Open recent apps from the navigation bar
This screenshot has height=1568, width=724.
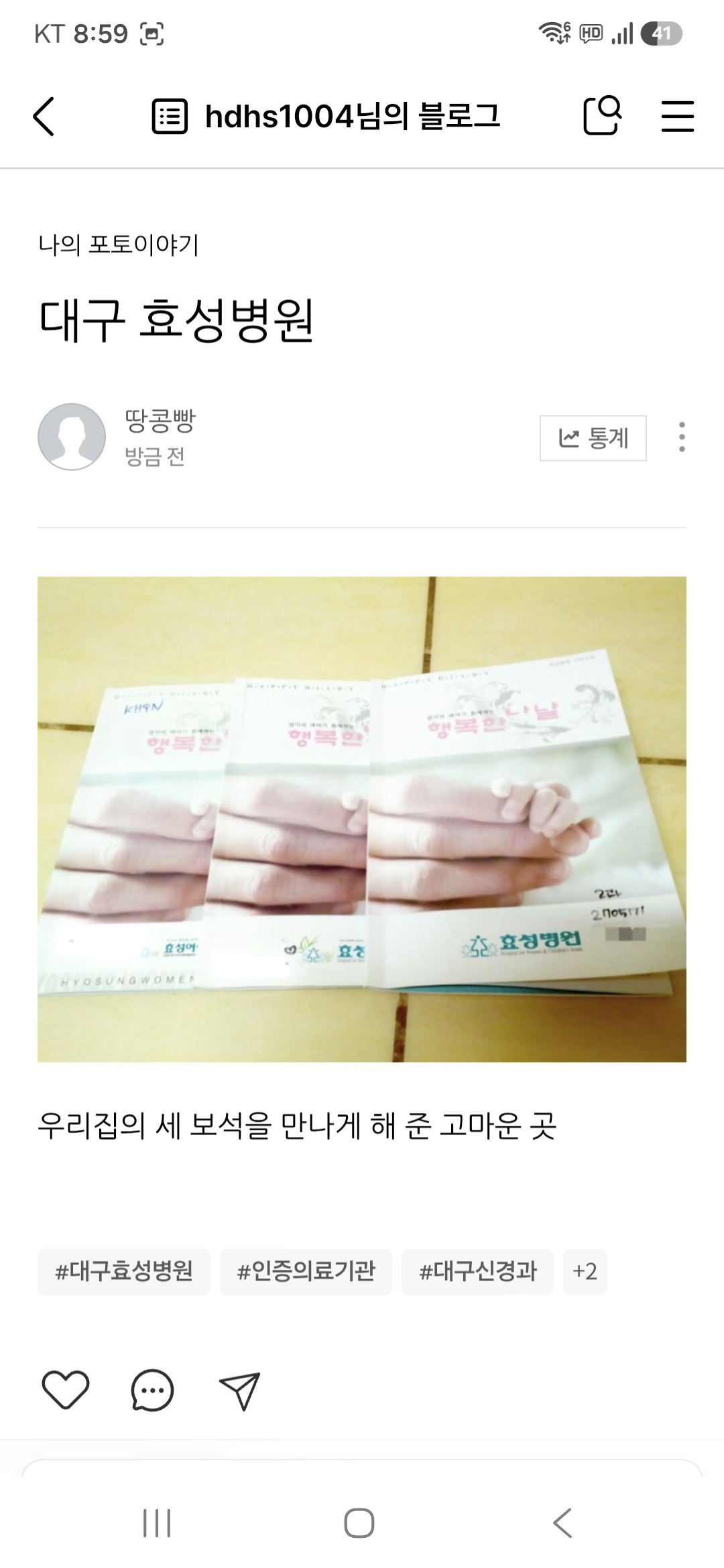157,1523
